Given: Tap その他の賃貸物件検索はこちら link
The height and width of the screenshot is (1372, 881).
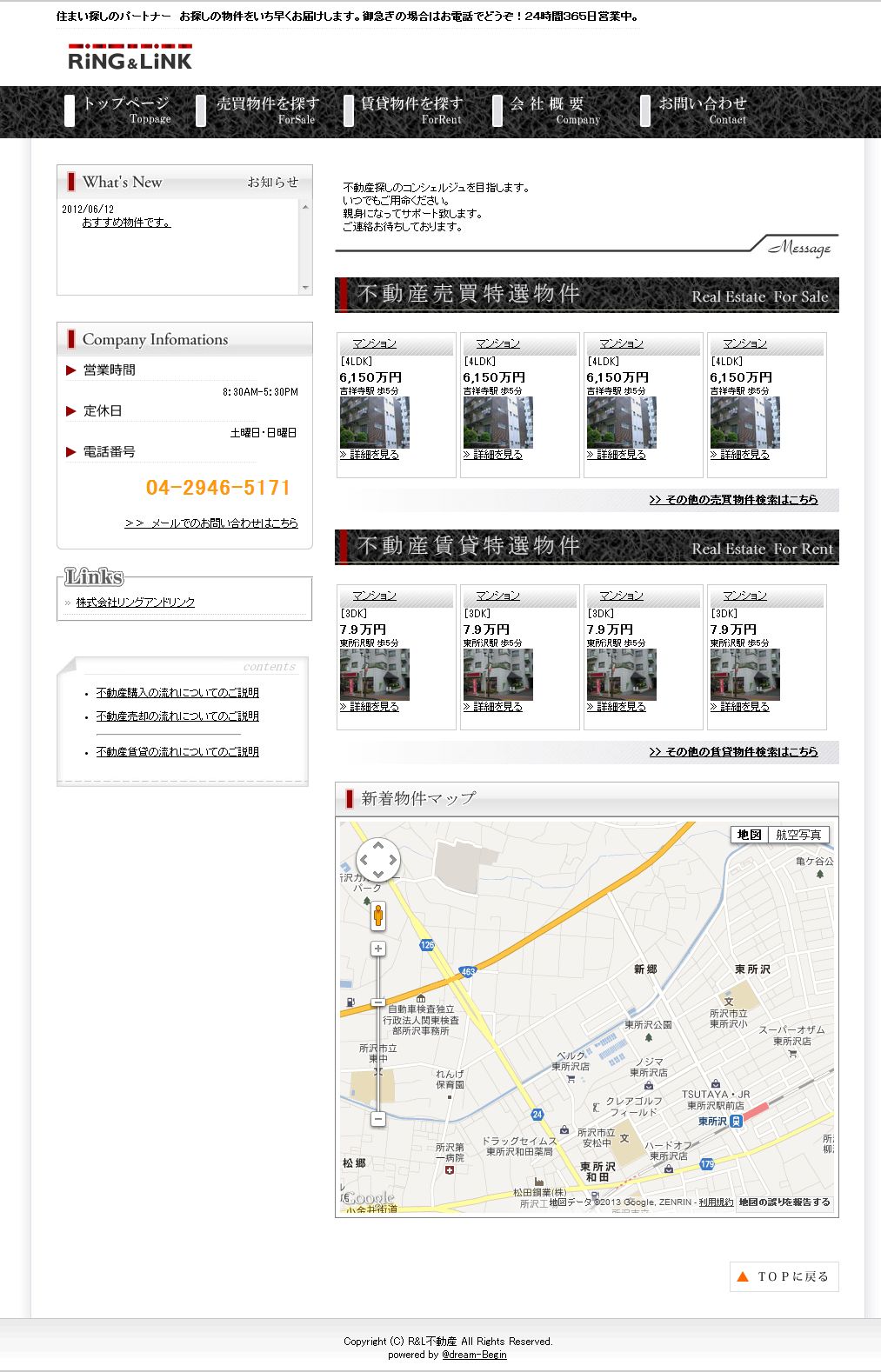Looking at the screenshot, I should pyautogui.click(x=733, y=752).
